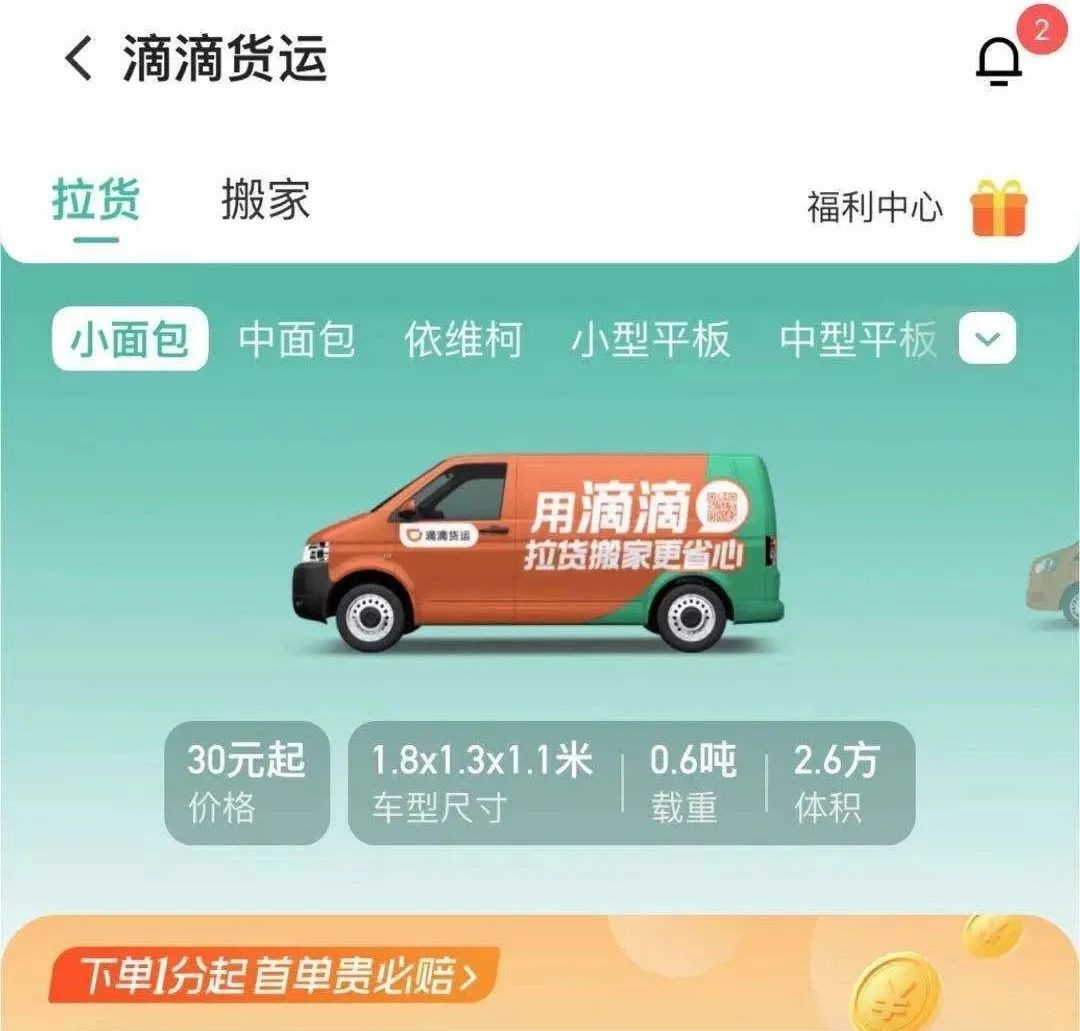Screen dimensions: 1080x1031
Task: Select the 中面包 vehicle type
Action: 296,340
